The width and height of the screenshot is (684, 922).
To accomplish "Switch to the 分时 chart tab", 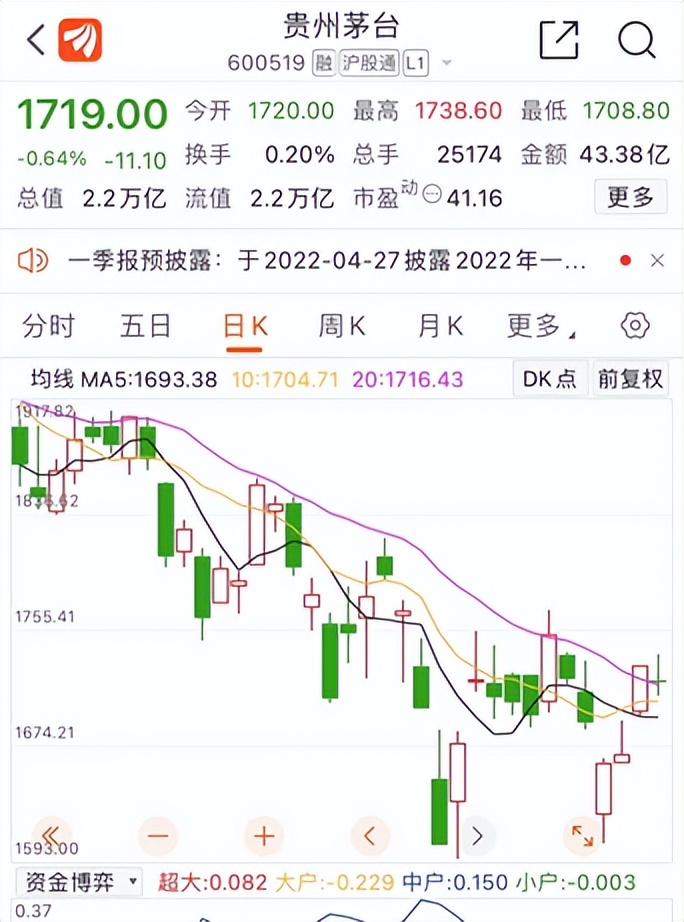I will pos(48,326).
